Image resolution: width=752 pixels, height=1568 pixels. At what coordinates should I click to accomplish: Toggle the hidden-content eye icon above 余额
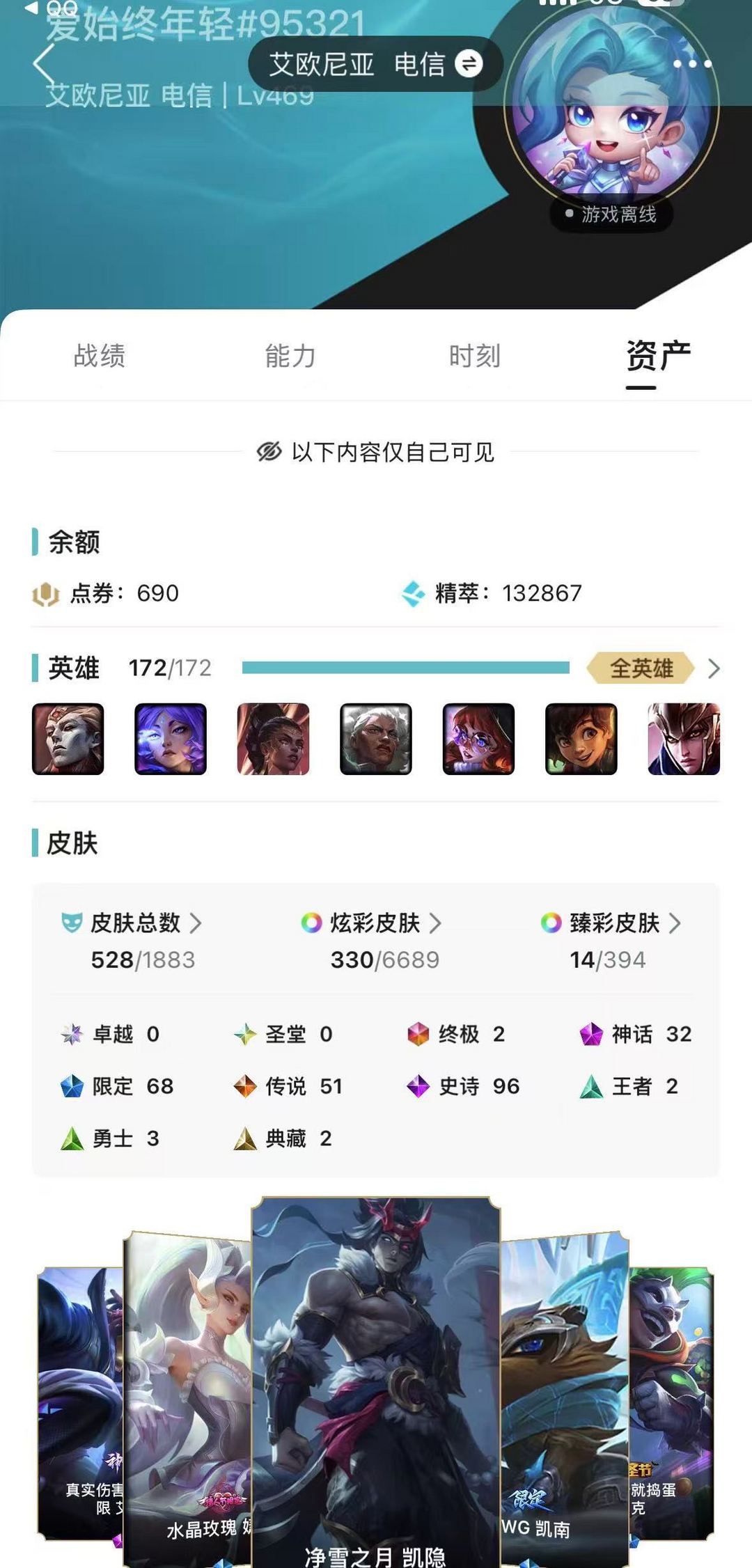[270, 453]
